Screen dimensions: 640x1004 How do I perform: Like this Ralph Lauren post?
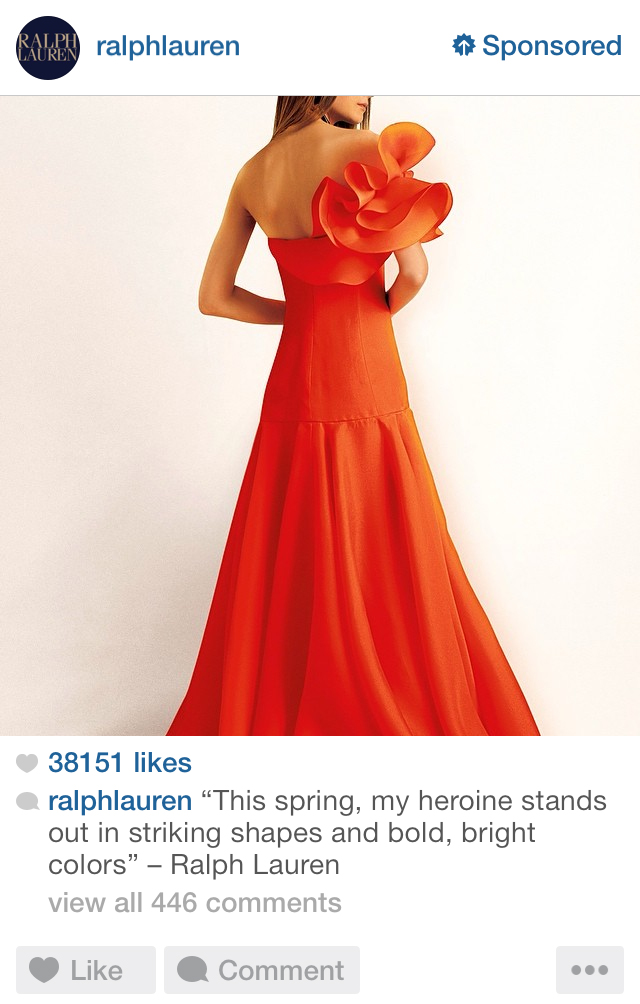(x=86, y=970)
